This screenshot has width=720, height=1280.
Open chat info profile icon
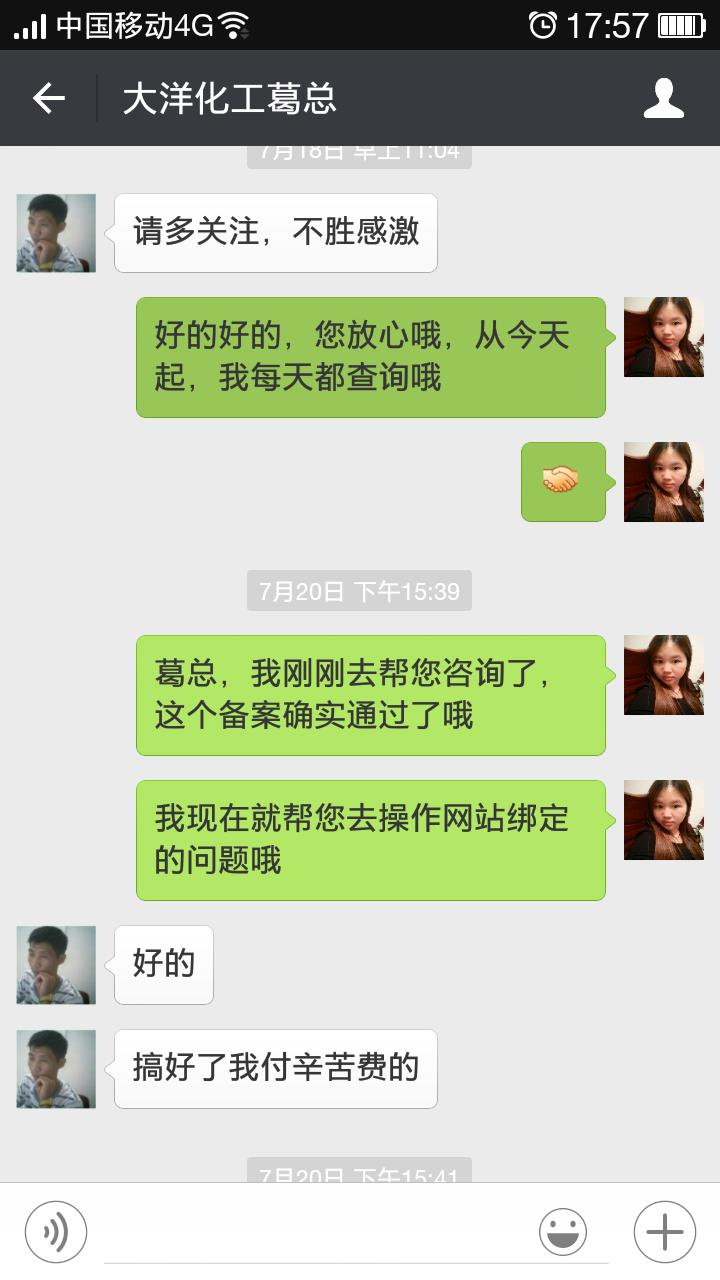tap(663, 98)
